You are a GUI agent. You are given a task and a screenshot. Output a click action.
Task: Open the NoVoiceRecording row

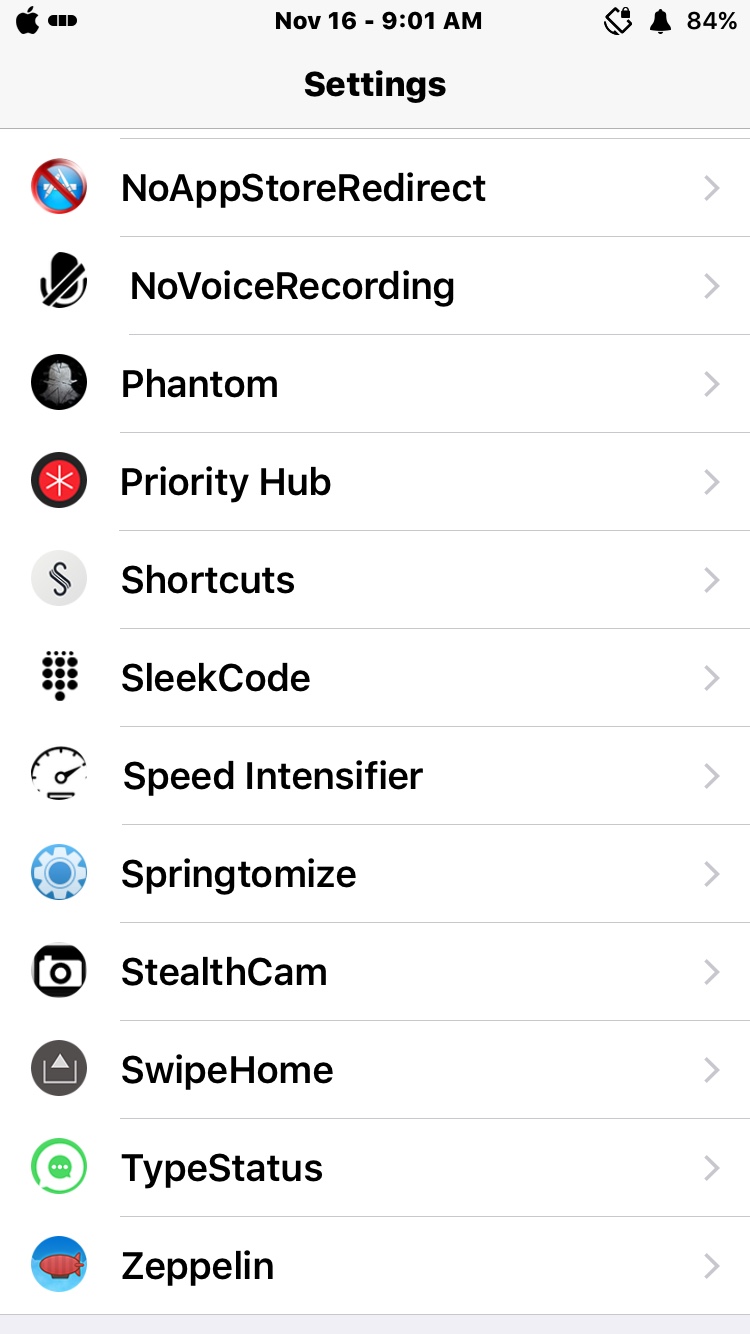(x=375, y=286)
